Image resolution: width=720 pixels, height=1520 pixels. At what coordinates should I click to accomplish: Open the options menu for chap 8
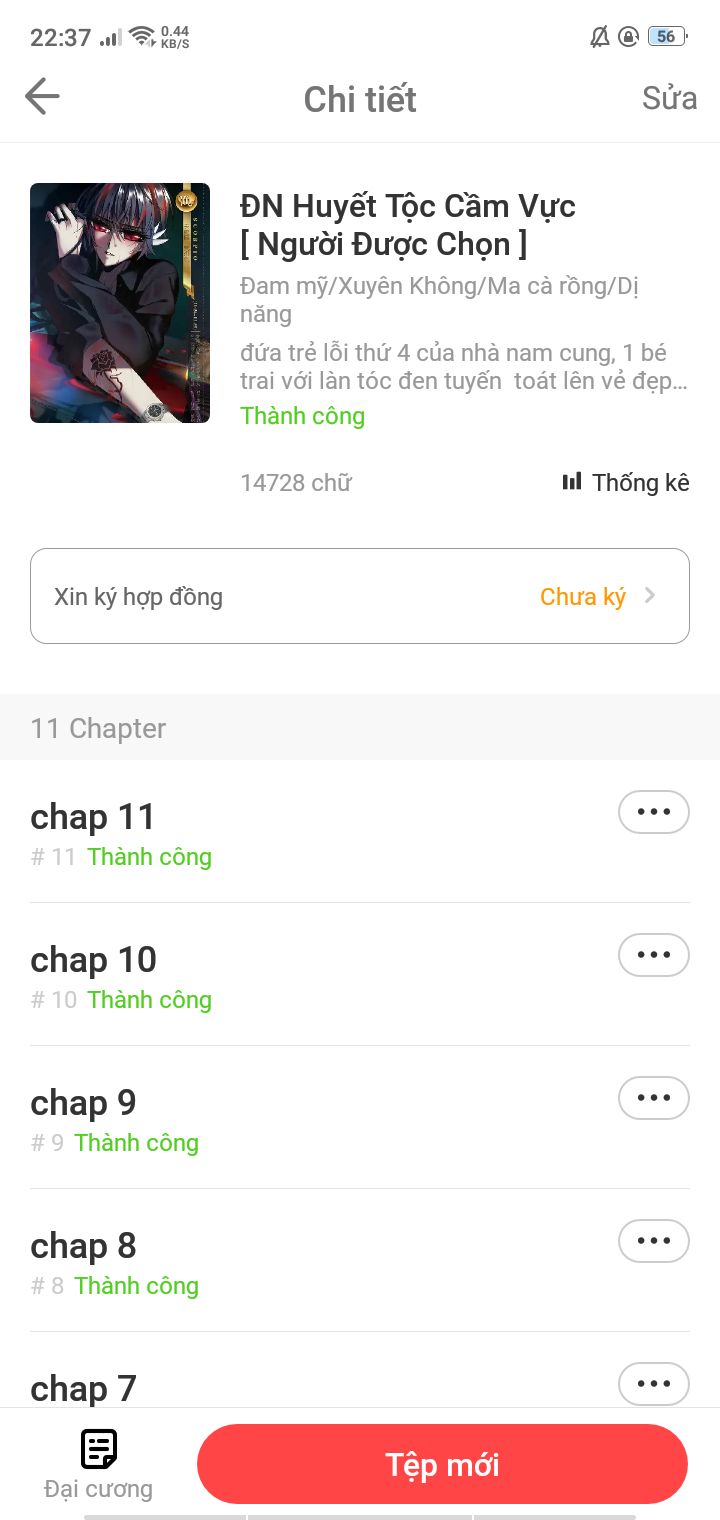tap(654, 1241)
